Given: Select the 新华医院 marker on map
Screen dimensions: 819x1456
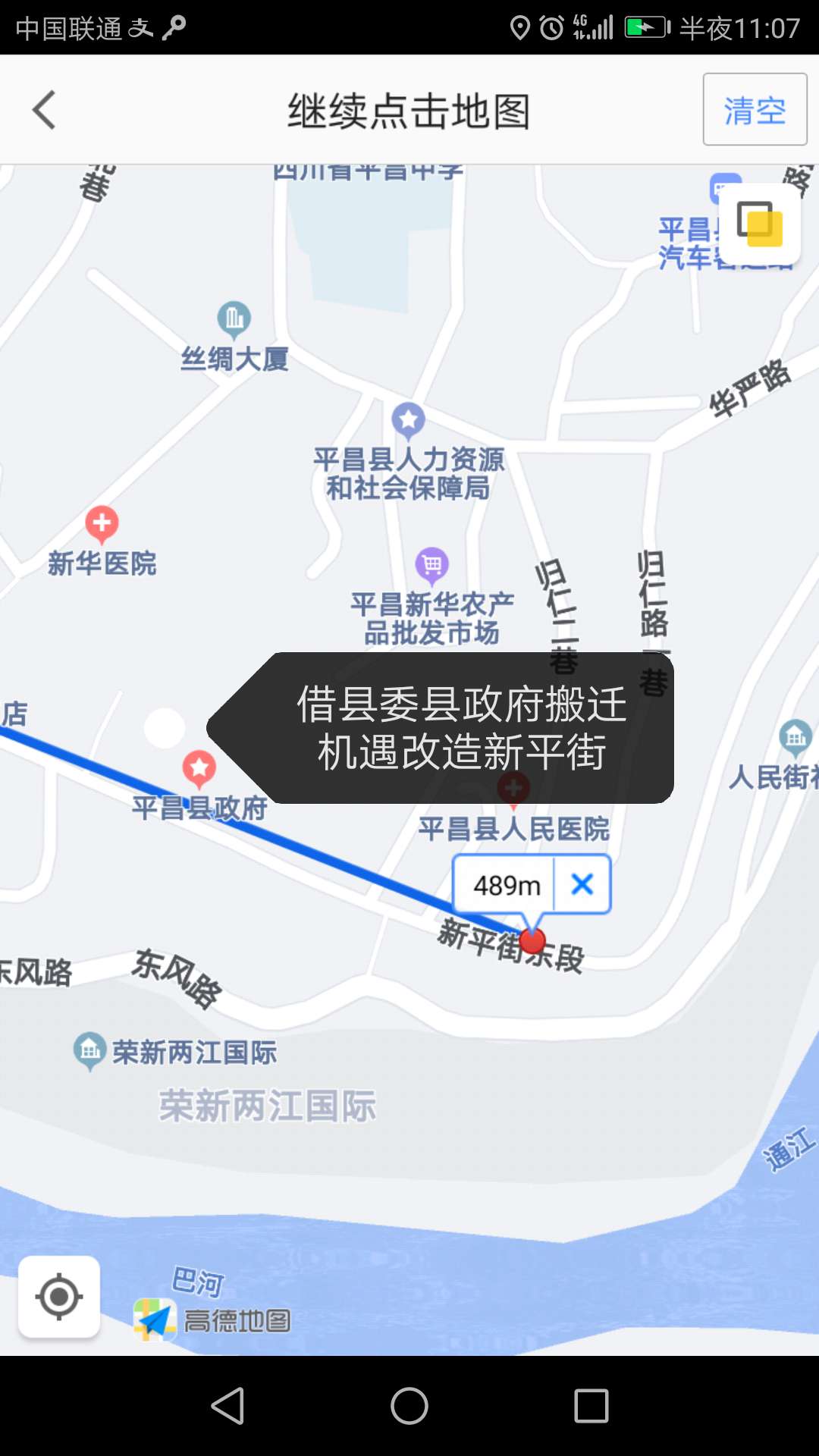Looking at the screenshot, I should coord(102,523).
